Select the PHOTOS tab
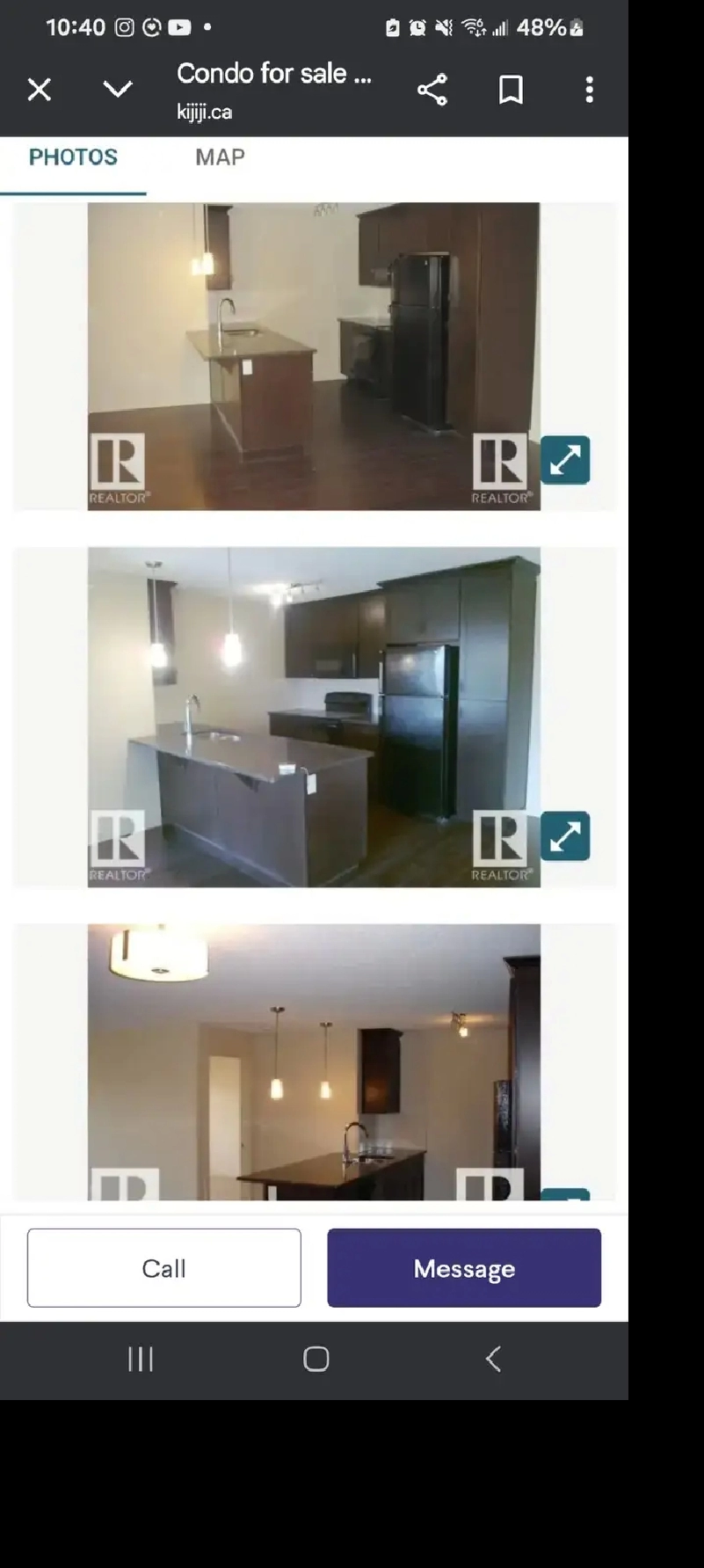 pyautogui.click(x=73, y=157)
